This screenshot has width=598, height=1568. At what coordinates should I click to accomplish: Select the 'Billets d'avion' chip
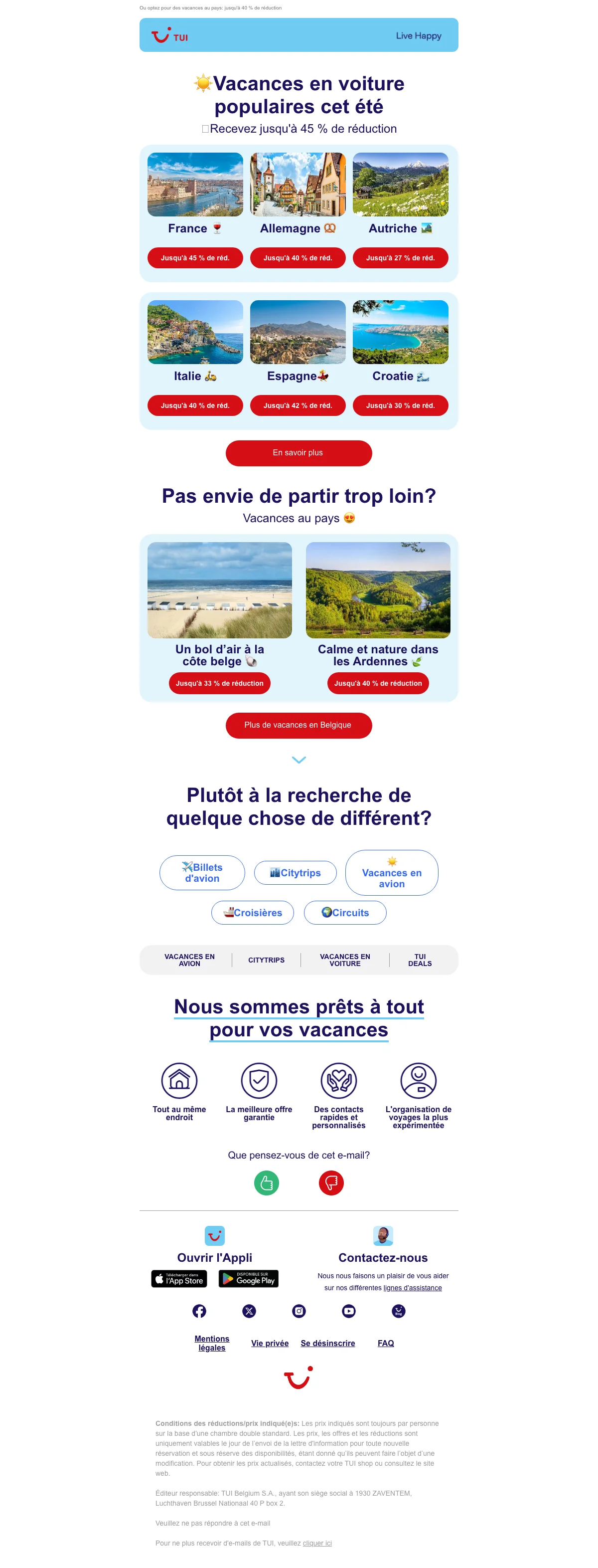202,872
